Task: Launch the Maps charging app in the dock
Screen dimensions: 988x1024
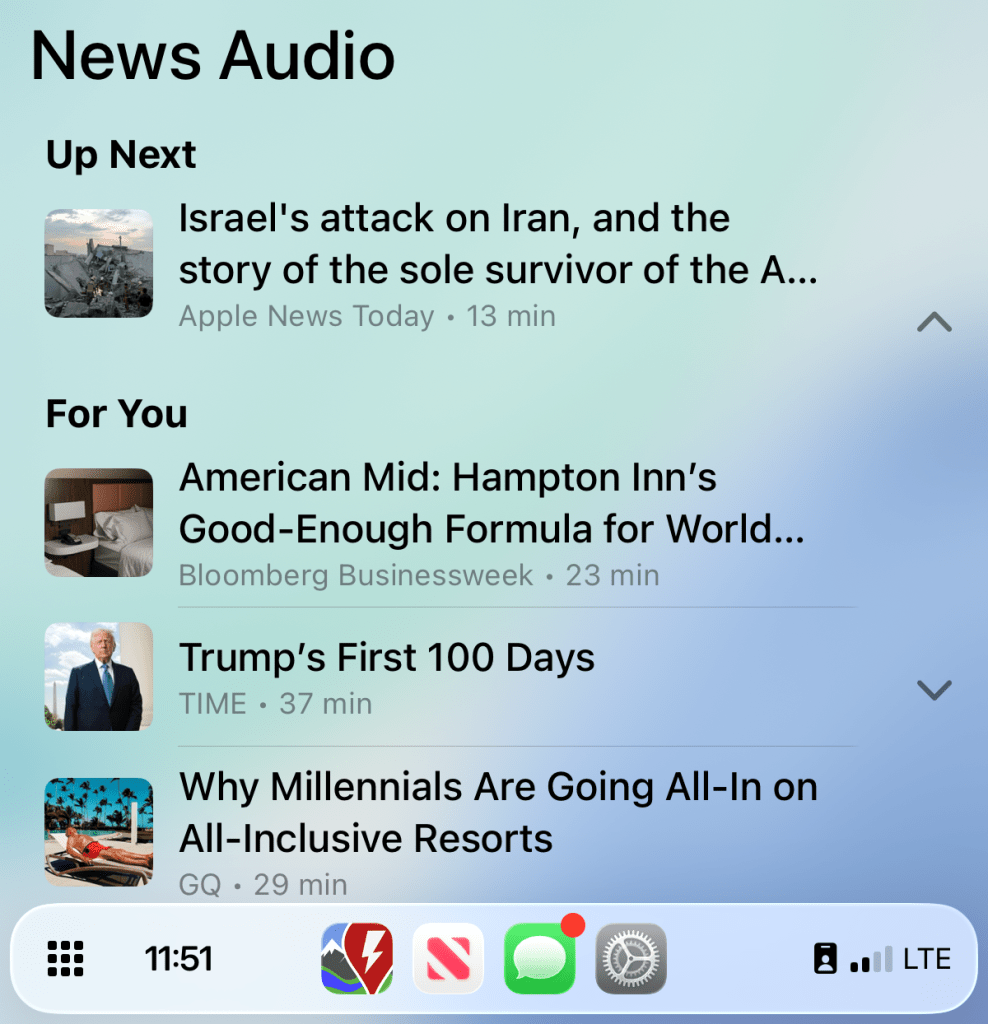Action: [x=357, y=959]
